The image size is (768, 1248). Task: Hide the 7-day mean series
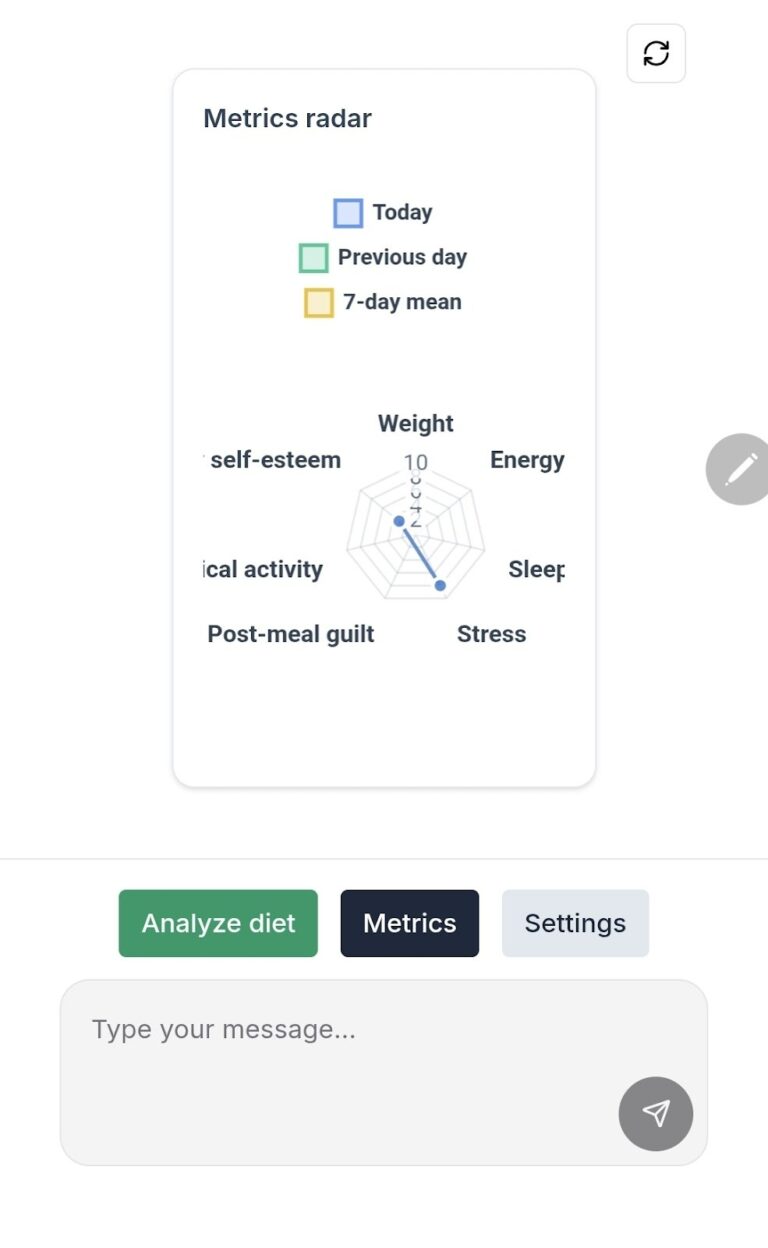[383, 302]
